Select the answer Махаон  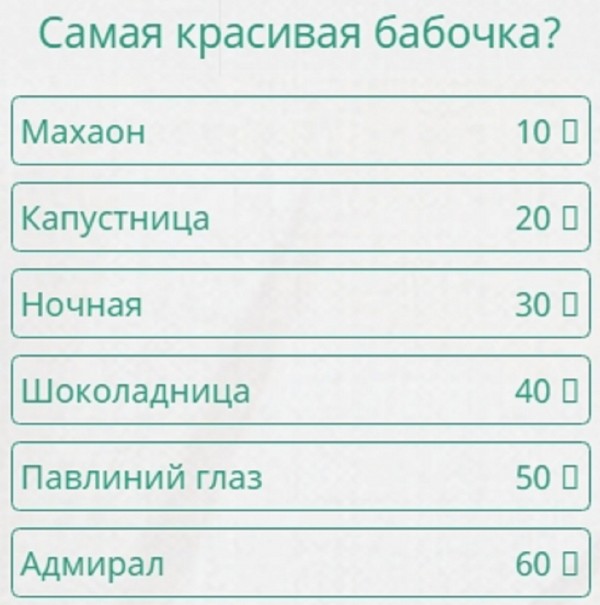coord(298,131)
